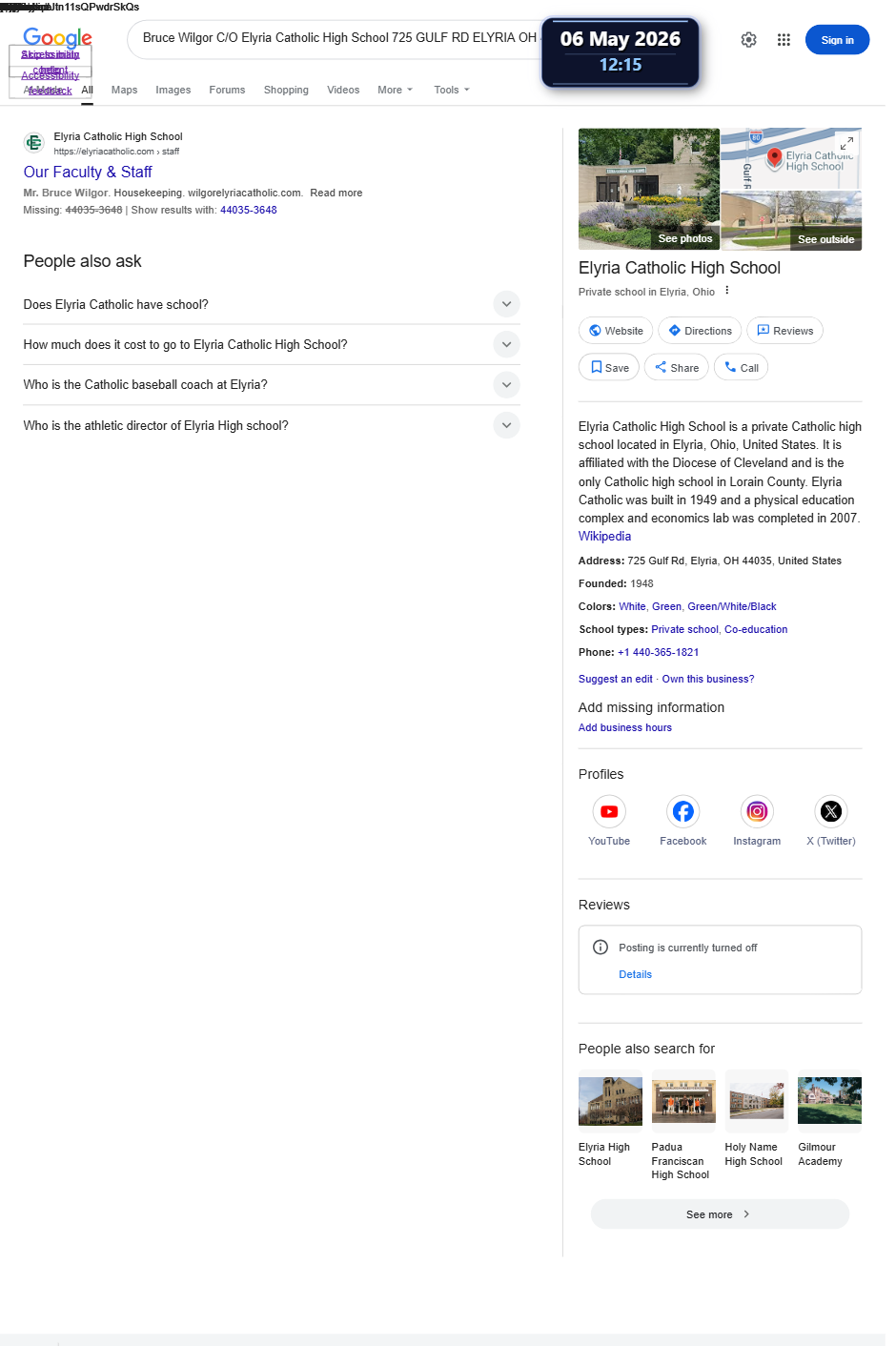This screenshot has width=896, height=1346.
Task: Open the settings gear icon
Action: pos(749,40)
